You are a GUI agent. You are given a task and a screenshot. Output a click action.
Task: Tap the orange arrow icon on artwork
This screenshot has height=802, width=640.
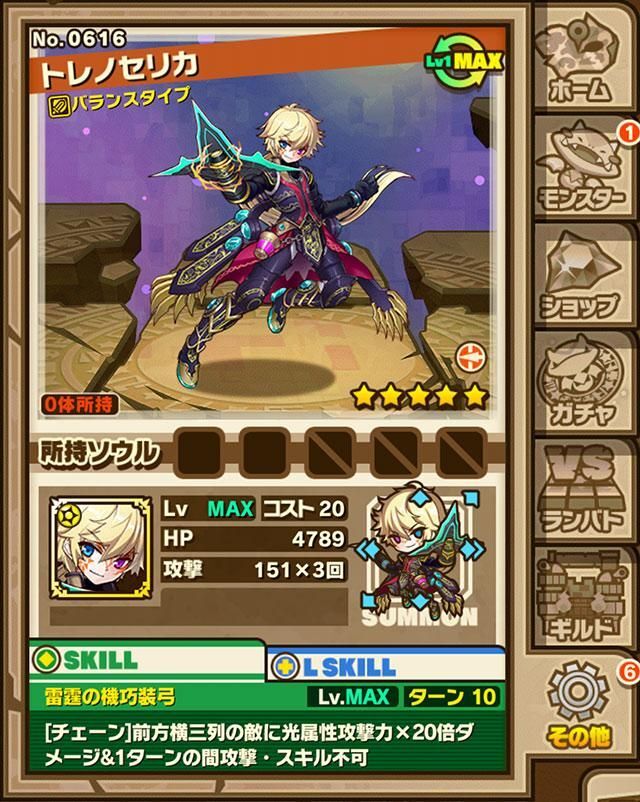point(470,354)
